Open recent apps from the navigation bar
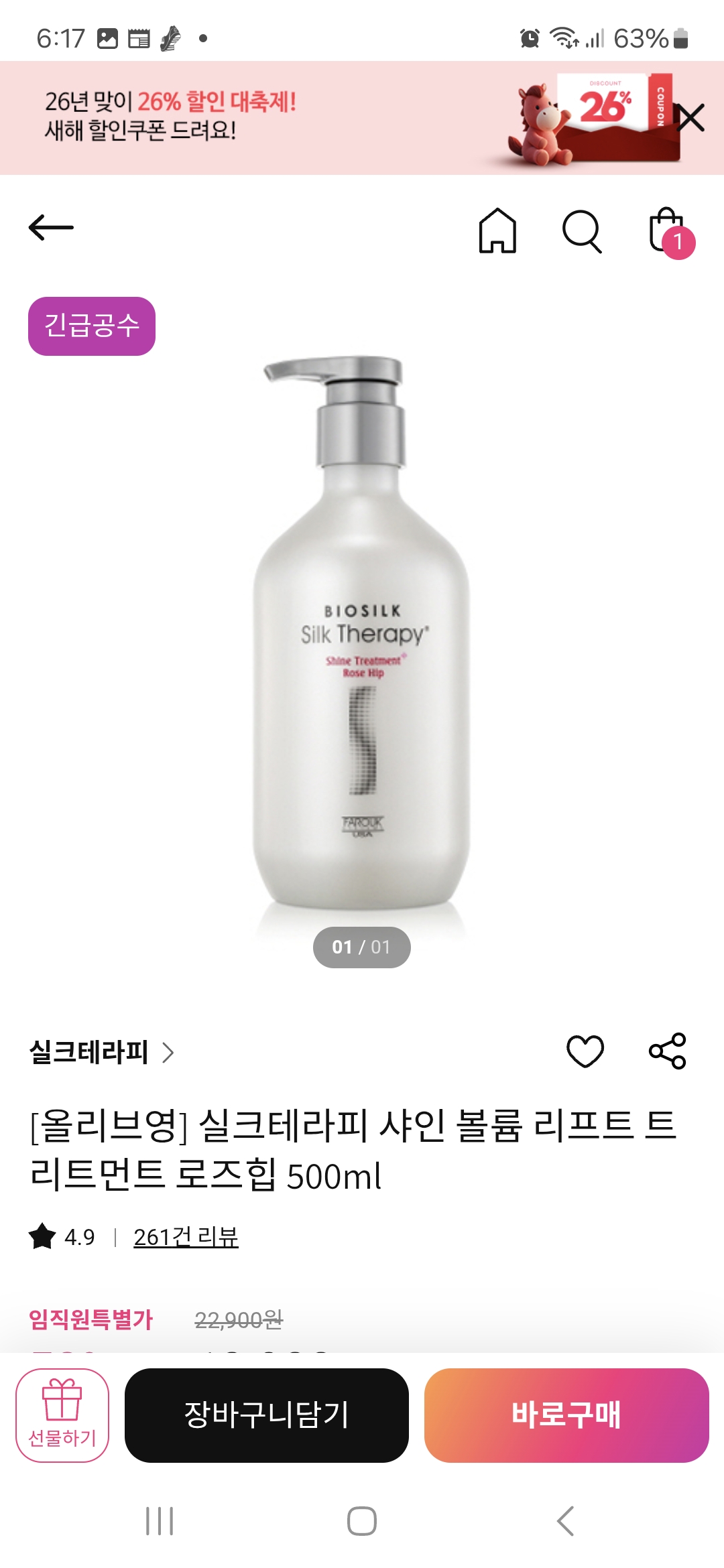This screenshot has width=724, height=1568. [160, 1521]
